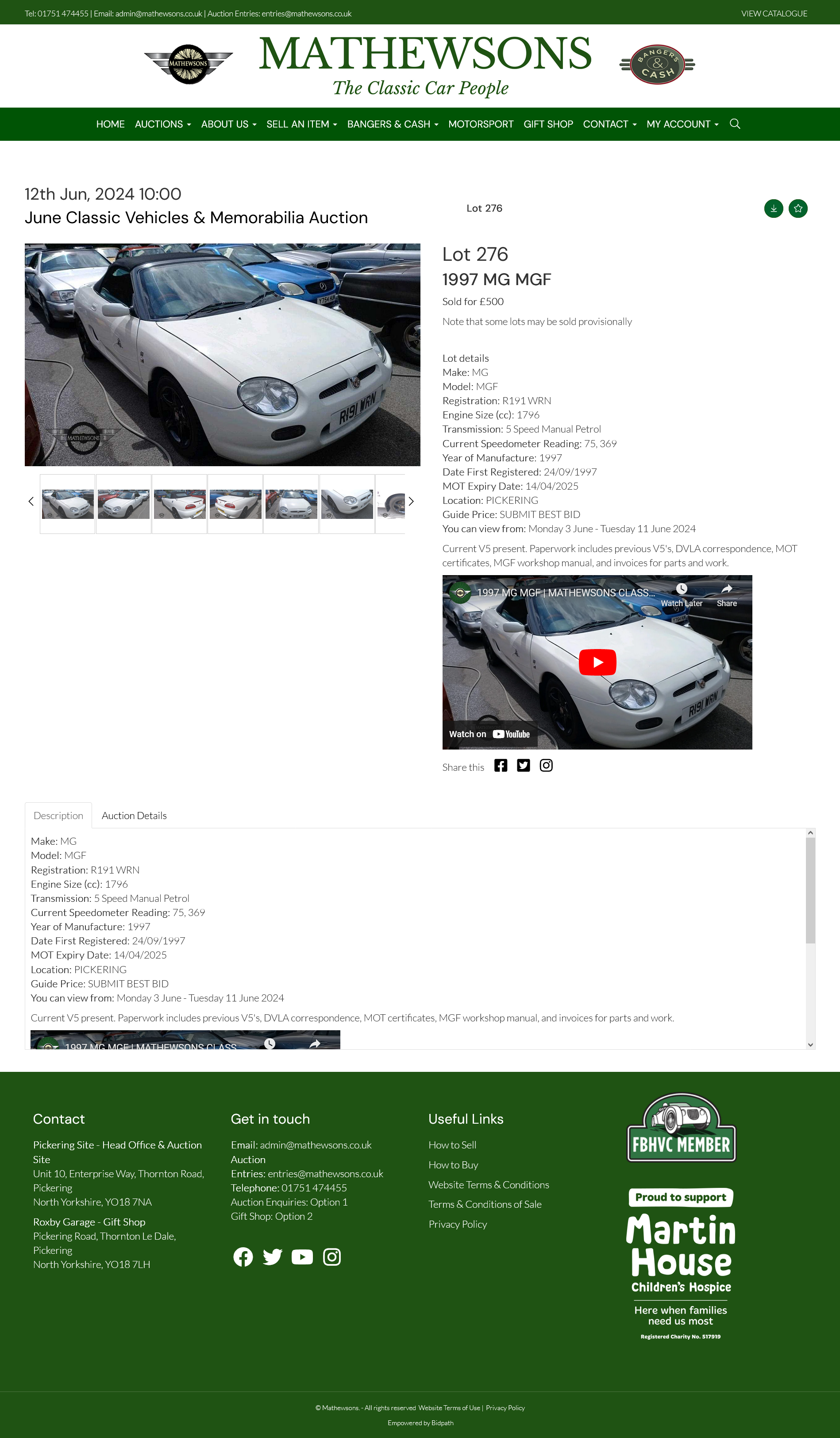Switch to the Auction Details tab
The height and width of the screenshot is (1438, 840).
134,816
